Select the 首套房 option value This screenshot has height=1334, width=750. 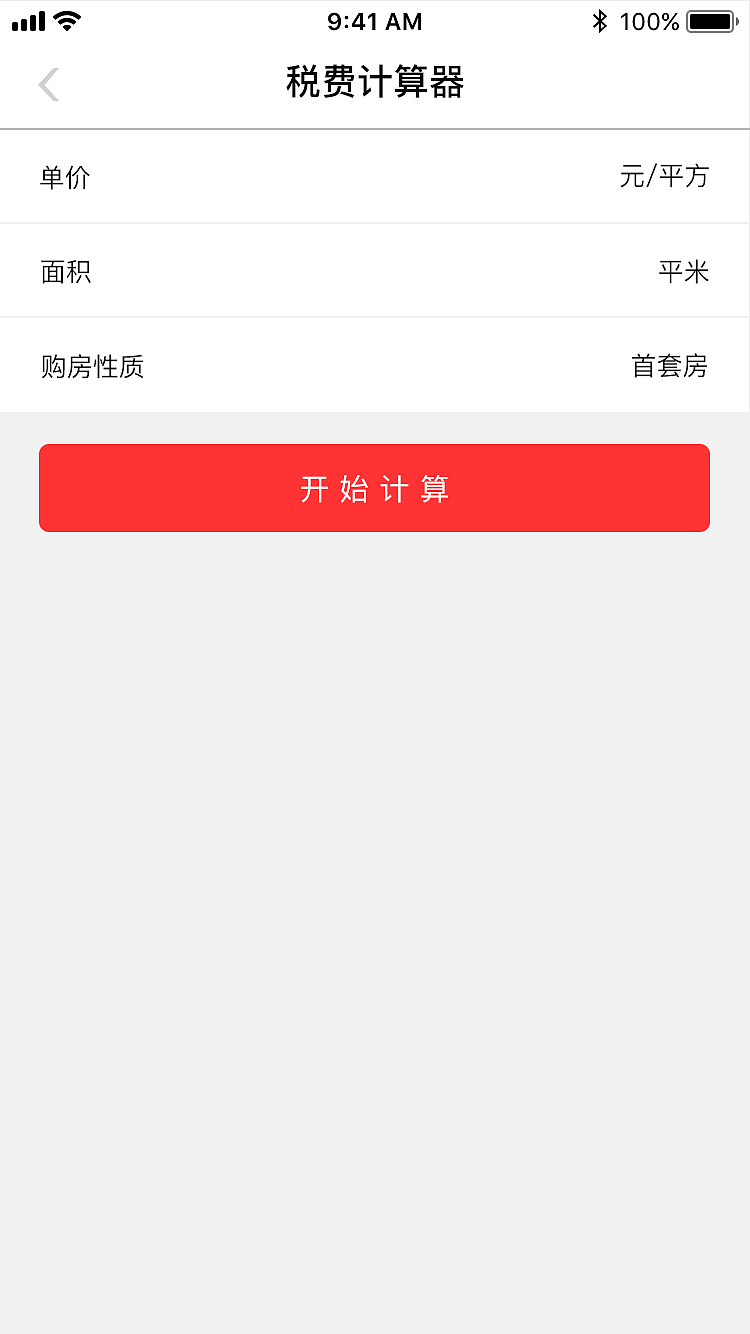(x=668, y=366)
